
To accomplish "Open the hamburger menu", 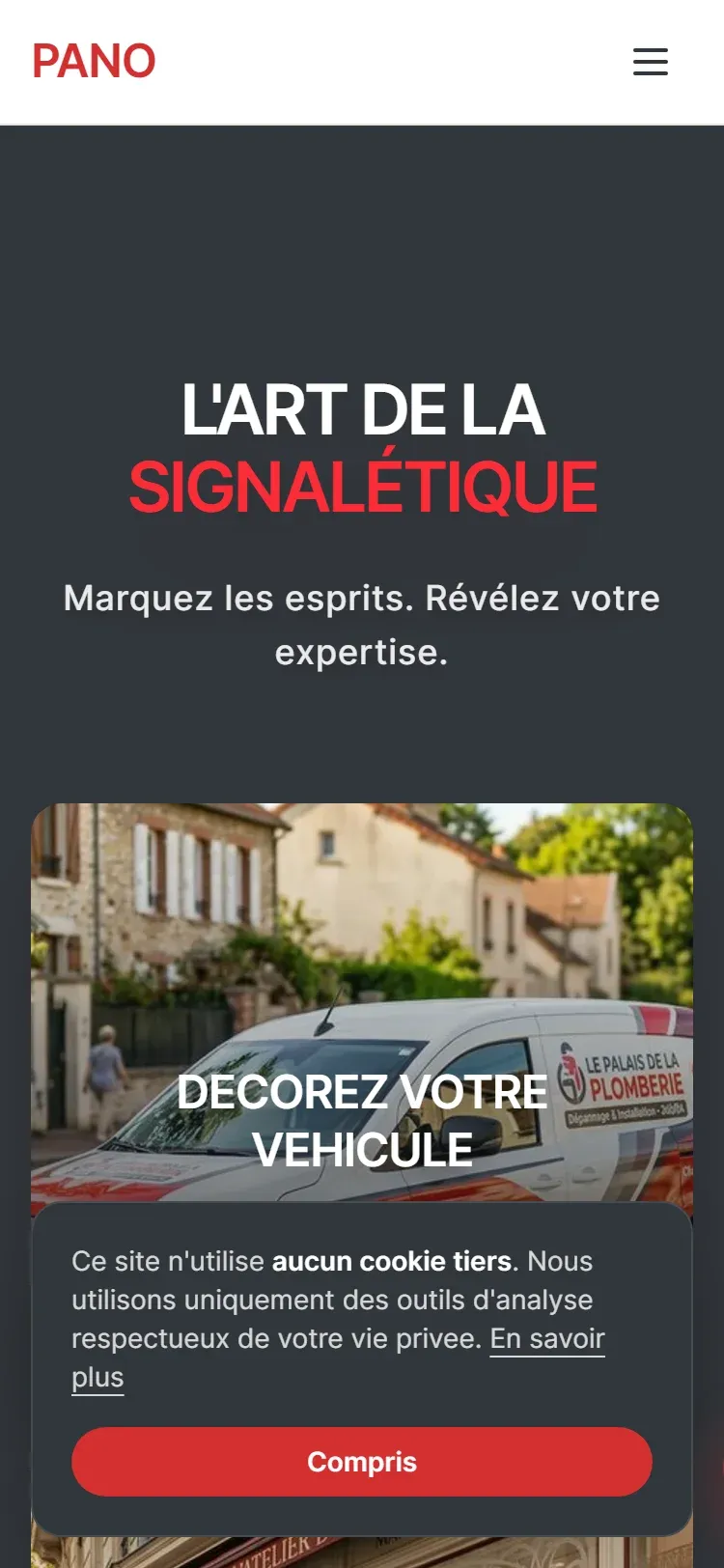I will coord(650,62).
